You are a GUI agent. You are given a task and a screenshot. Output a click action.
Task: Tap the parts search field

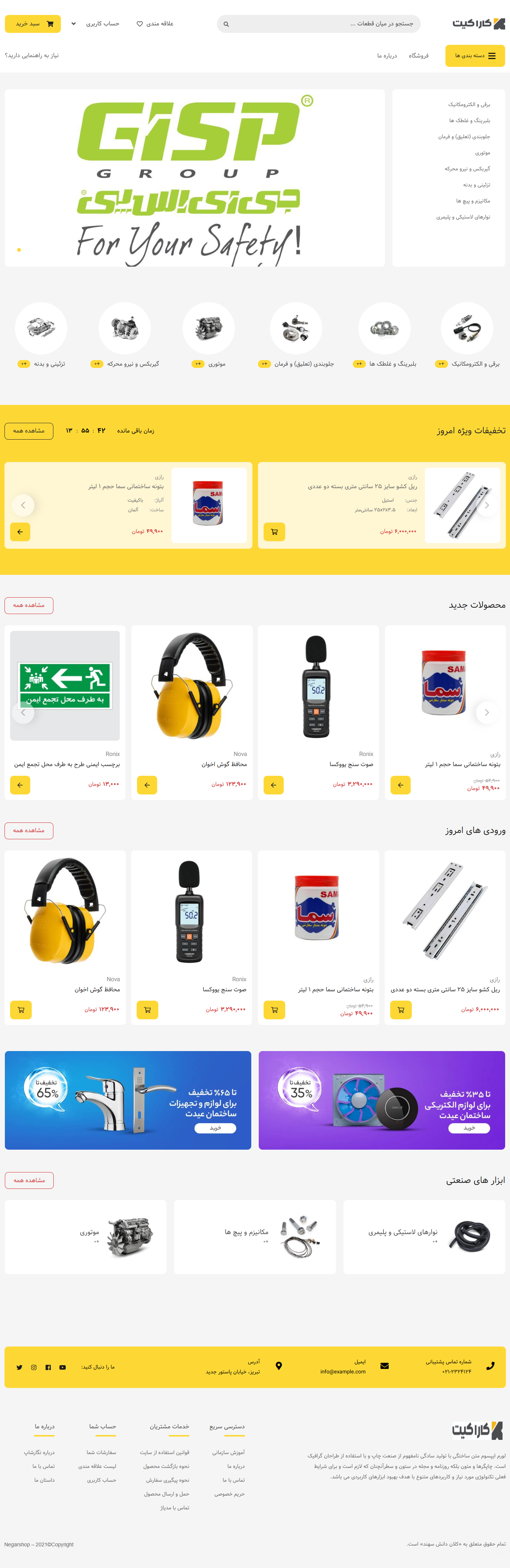pyautogui.click(x=318, y=24)
